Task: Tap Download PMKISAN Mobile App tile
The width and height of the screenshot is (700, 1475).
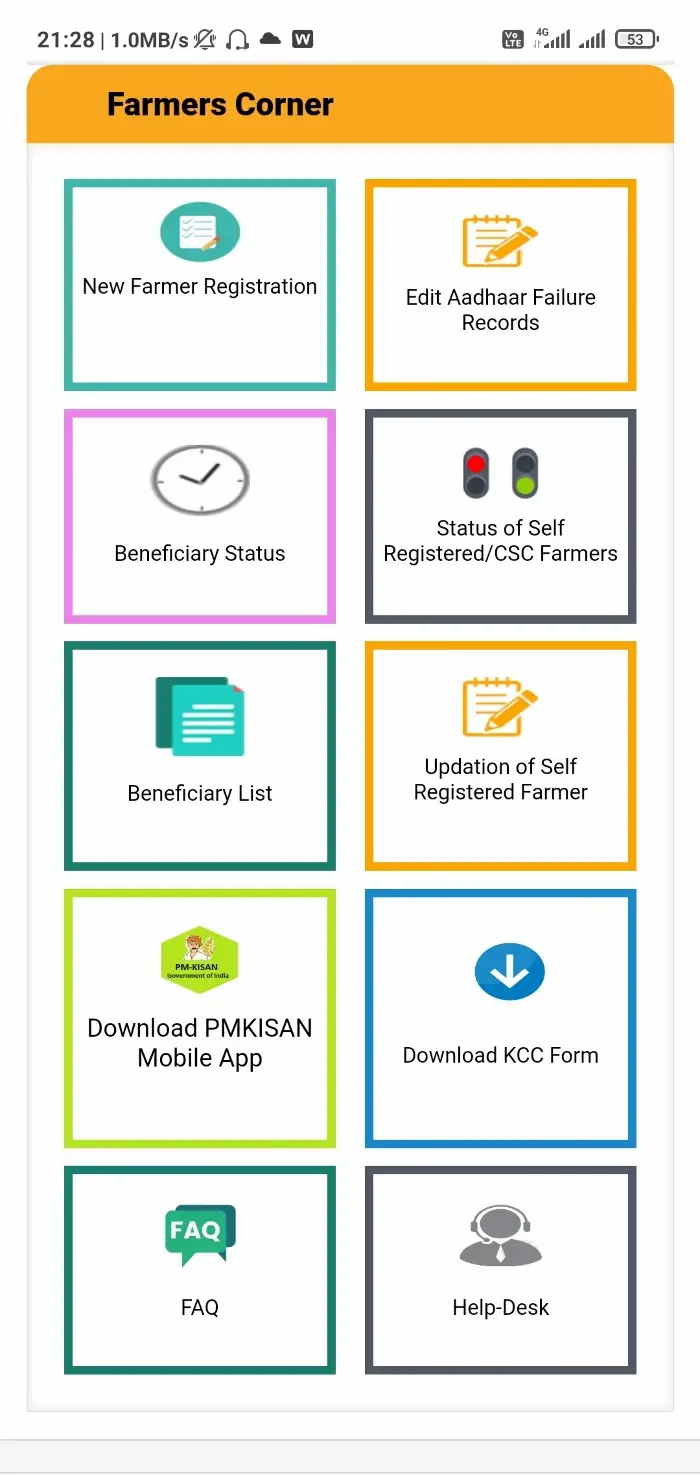Action: pyautogui.click(x=200, y=1017)
